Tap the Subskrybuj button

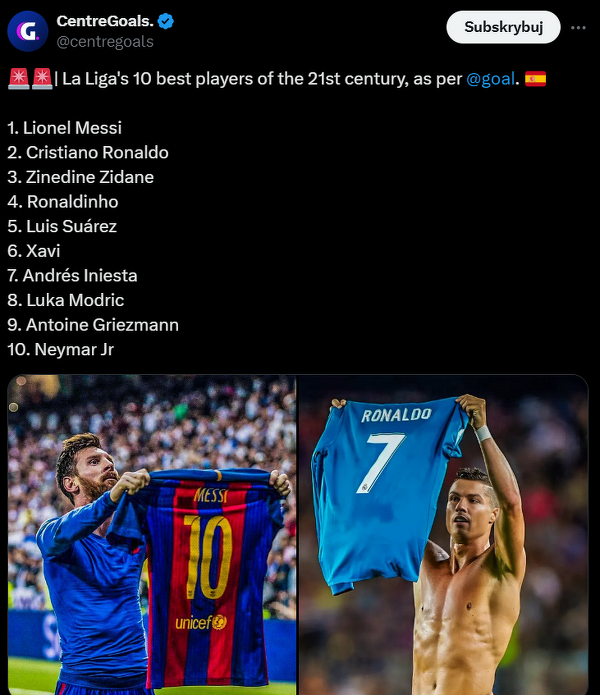[x=504, y=28]
